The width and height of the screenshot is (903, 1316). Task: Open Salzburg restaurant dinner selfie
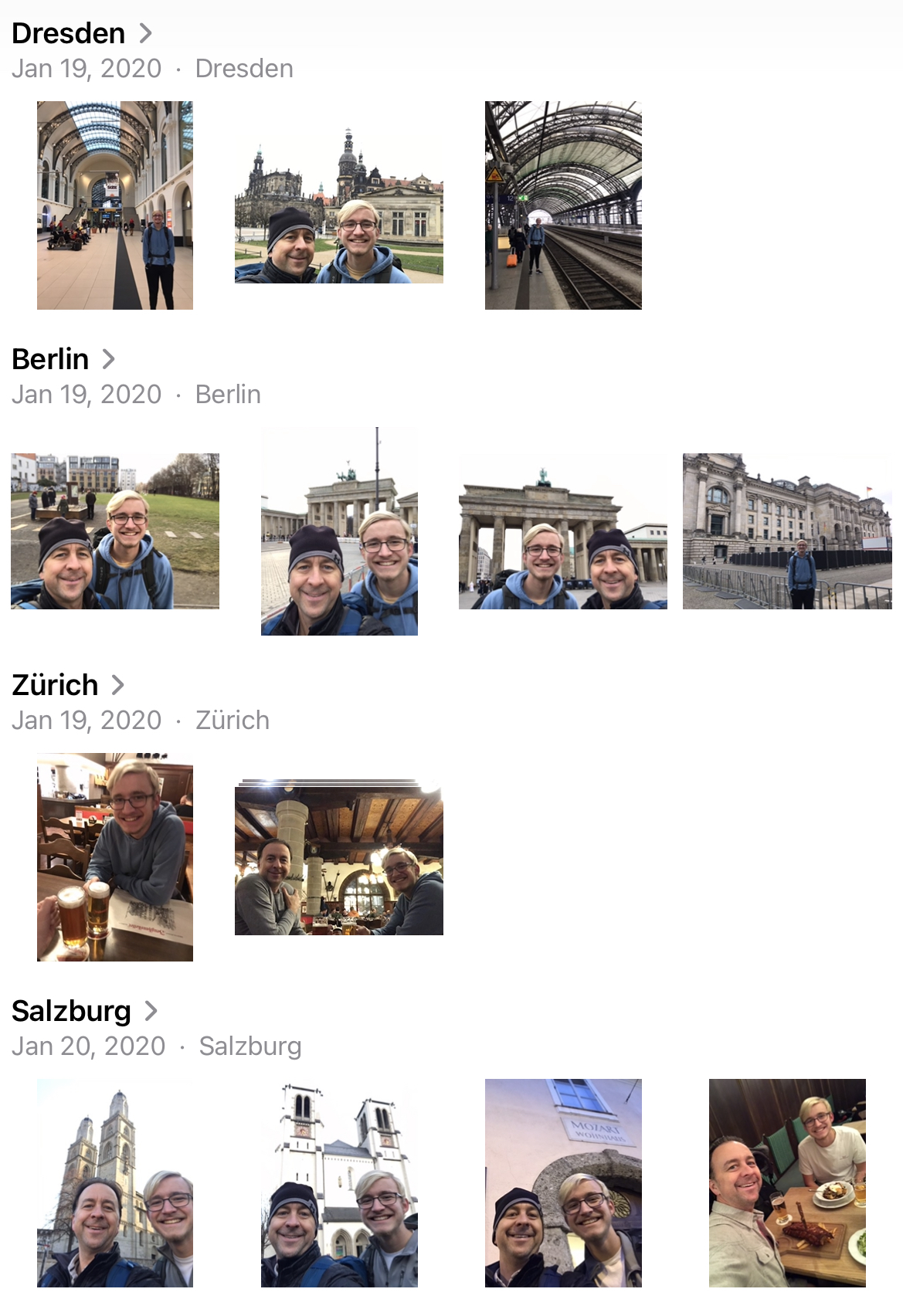pyautogui.click(x=787, y=1183)
